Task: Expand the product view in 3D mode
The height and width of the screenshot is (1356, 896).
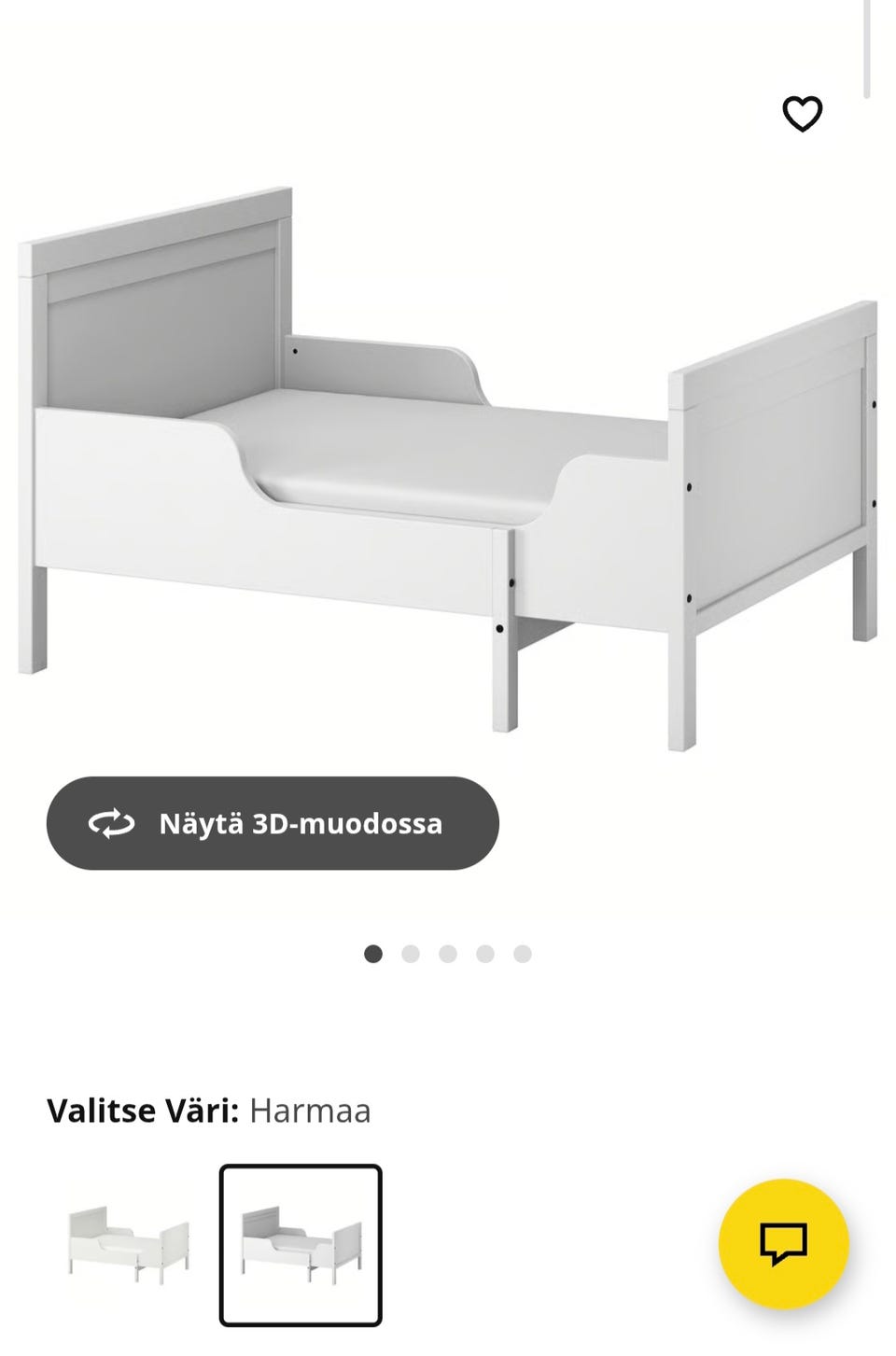Action: [271, 823]
